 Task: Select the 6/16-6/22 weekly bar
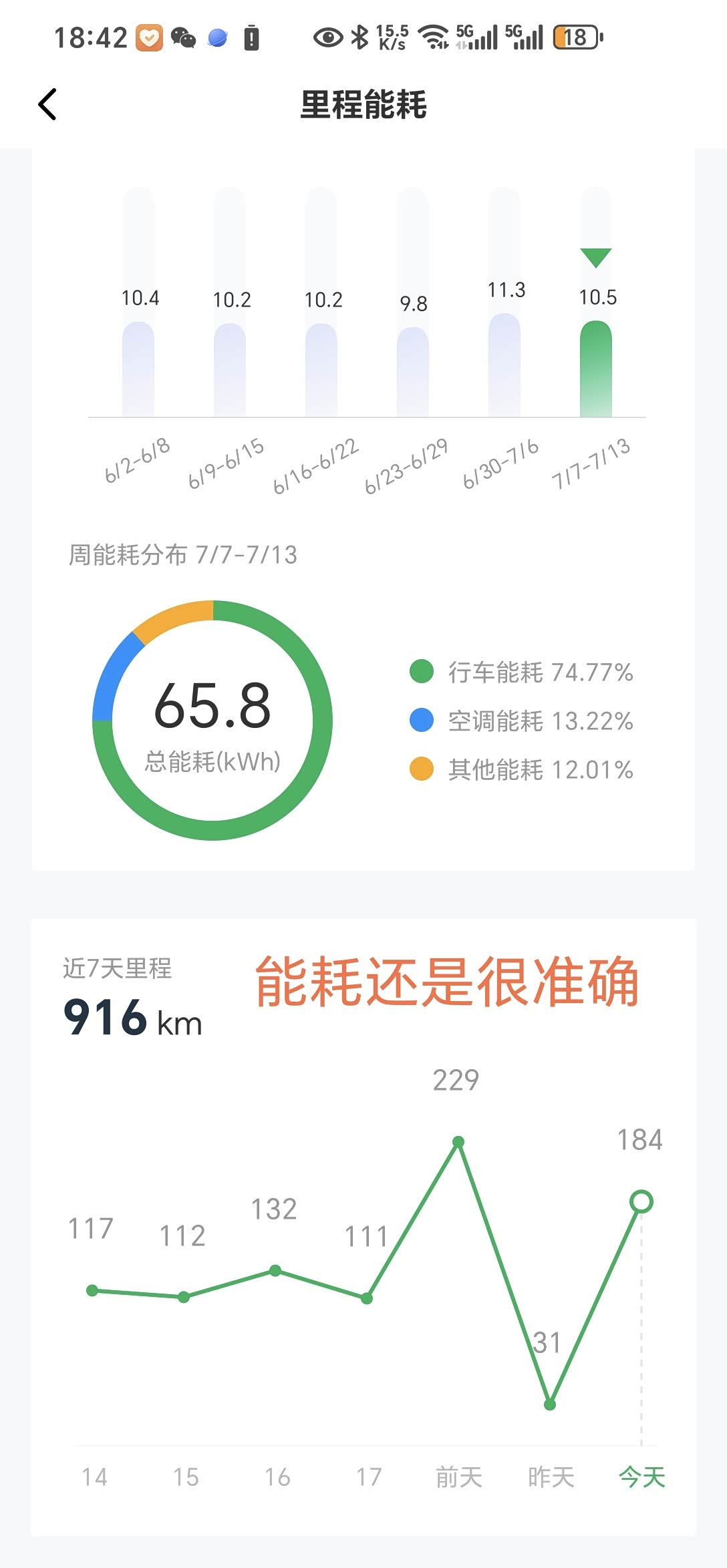pos(321,369)
